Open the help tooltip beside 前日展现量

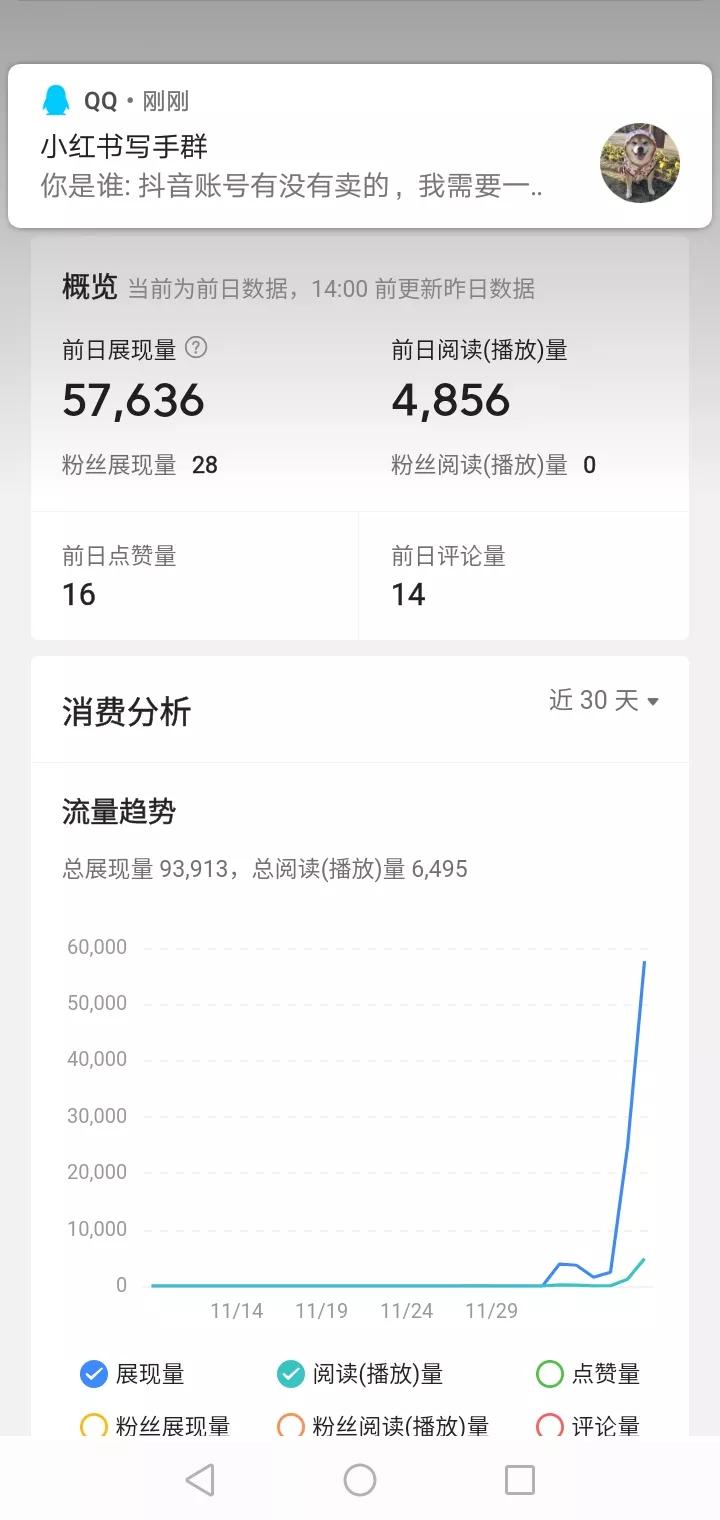pos(198,349)
